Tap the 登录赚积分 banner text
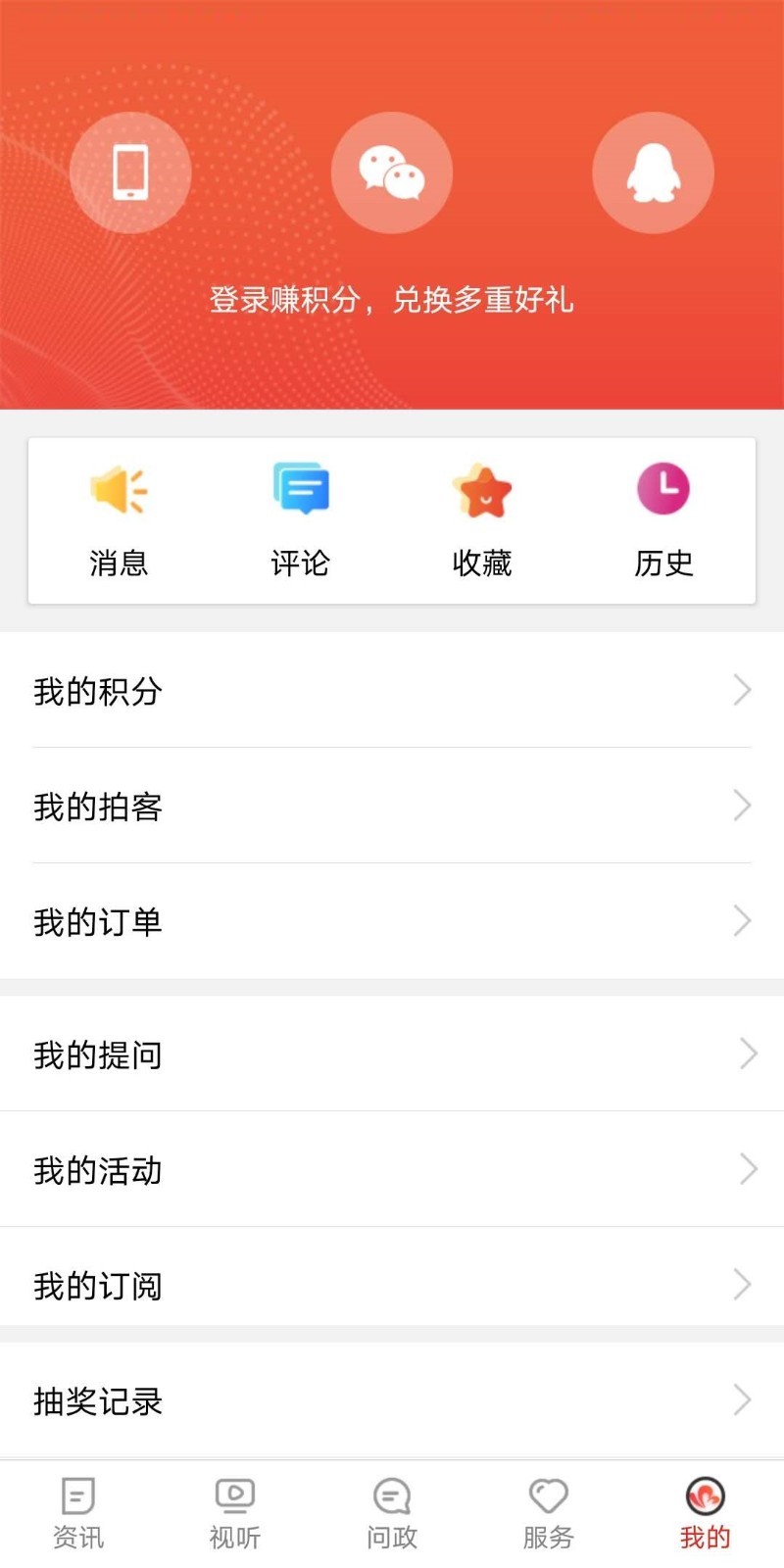This screenshot has height=1568, width=784. click(x=392, y=301)
